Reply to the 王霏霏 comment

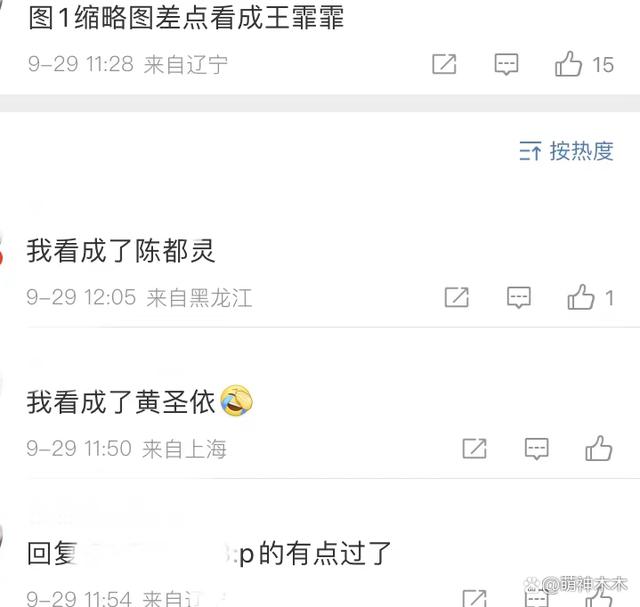[507, 65]
